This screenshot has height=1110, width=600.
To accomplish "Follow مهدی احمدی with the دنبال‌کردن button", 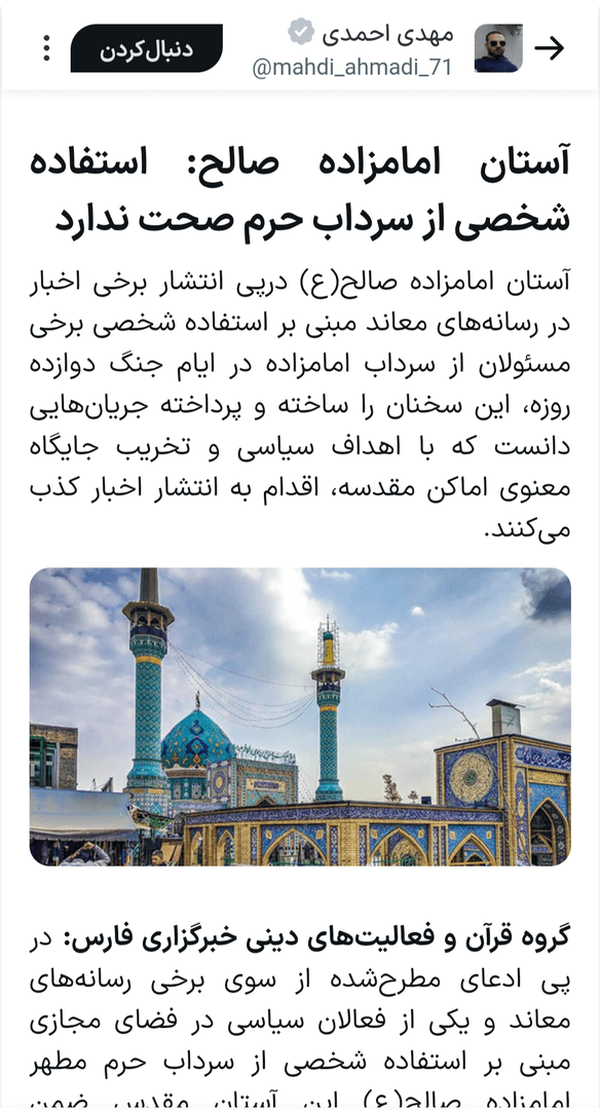I will [x=146, y=48].
